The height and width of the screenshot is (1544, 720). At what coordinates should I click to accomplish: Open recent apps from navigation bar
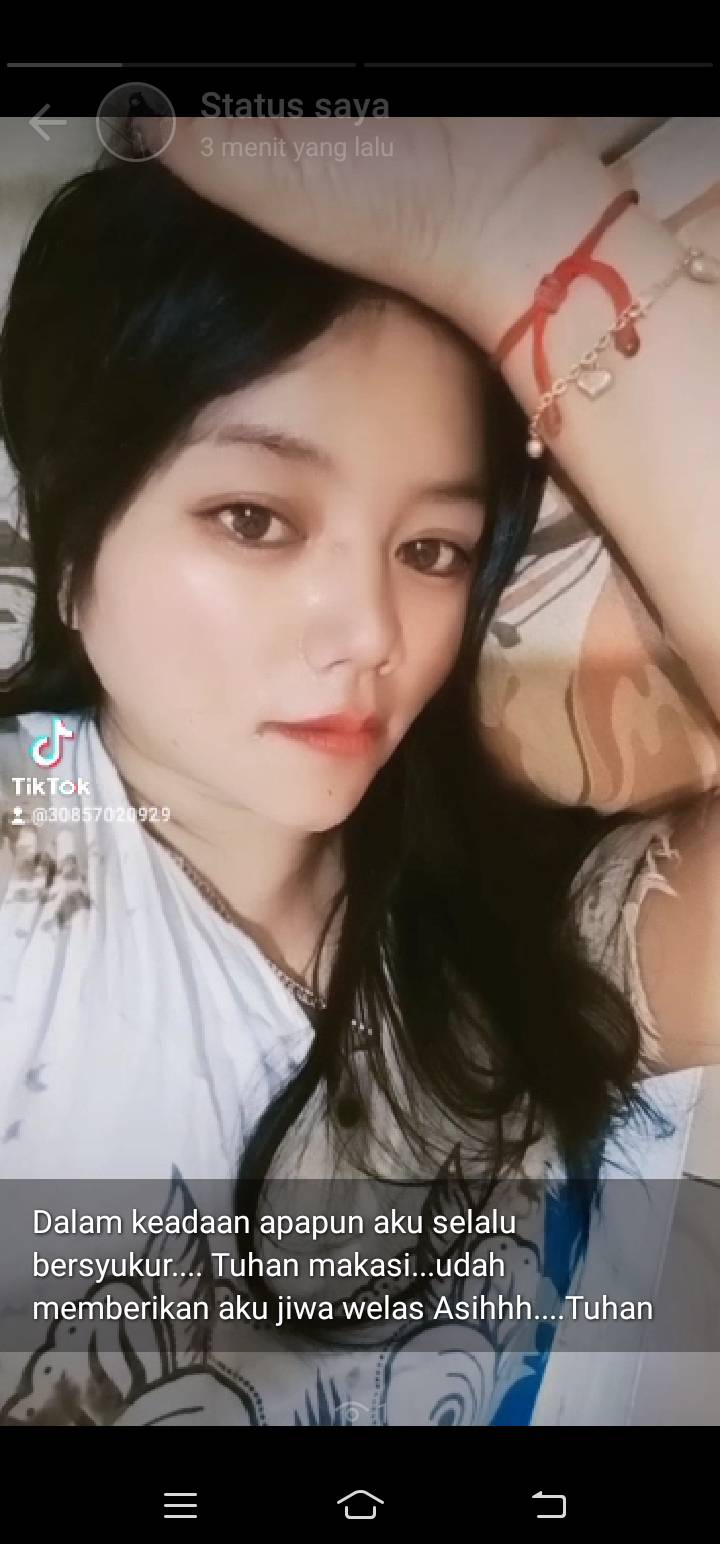tap(180, 1505)
